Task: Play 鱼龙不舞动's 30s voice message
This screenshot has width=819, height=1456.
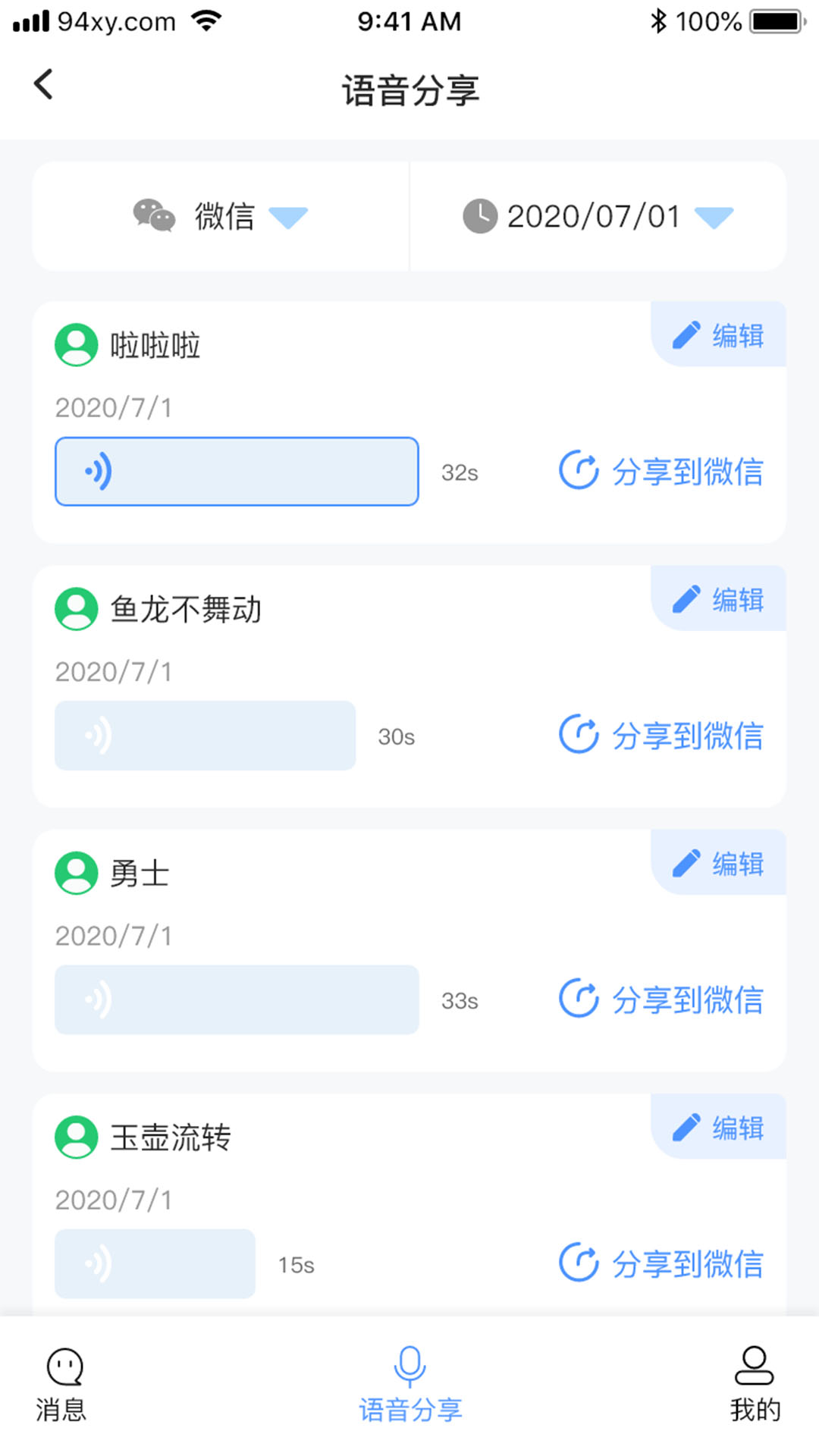Action: (x=205, y=736)
